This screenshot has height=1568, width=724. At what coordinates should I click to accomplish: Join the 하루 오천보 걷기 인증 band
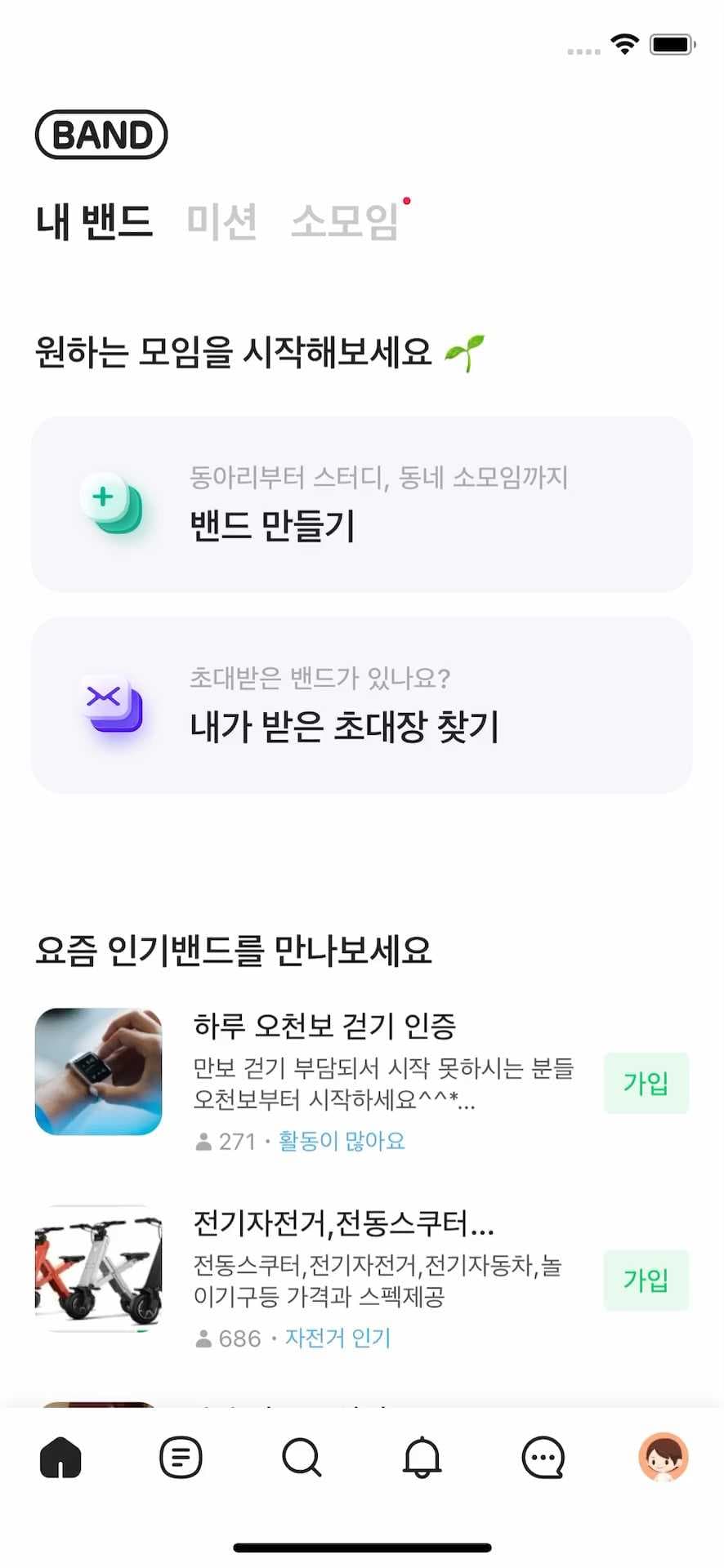point(646,1083)
